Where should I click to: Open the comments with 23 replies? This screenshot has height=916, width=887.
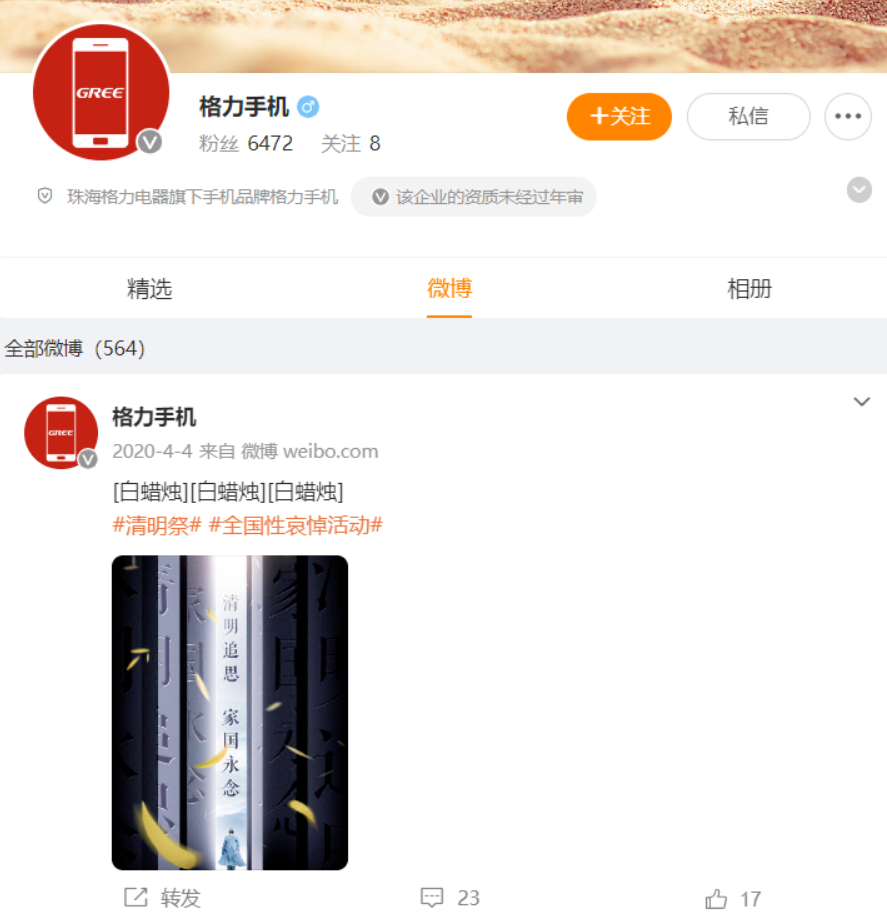click(450, 898)
